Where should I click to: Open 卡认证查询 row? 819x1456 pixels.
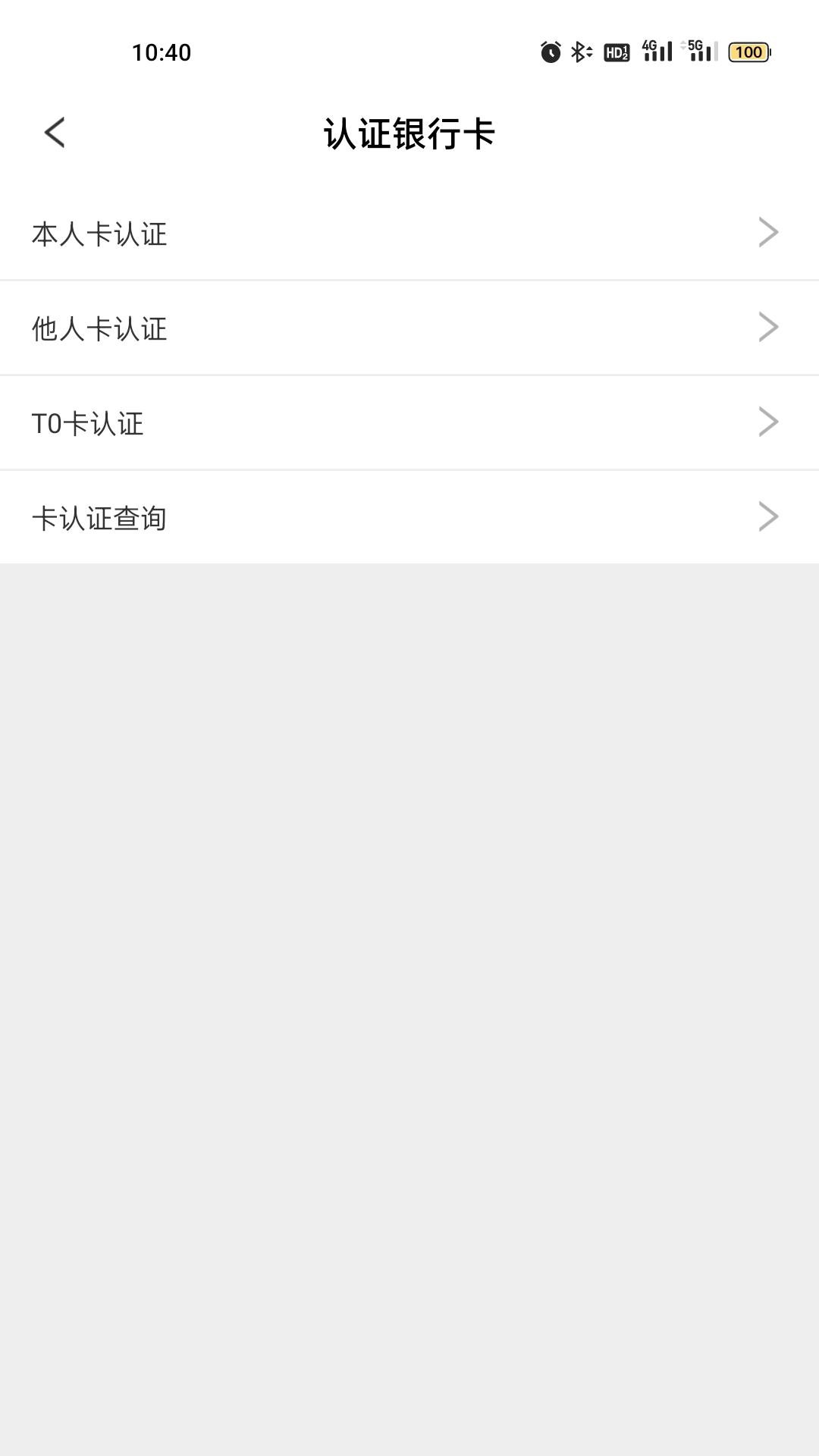tap(409, 518)
